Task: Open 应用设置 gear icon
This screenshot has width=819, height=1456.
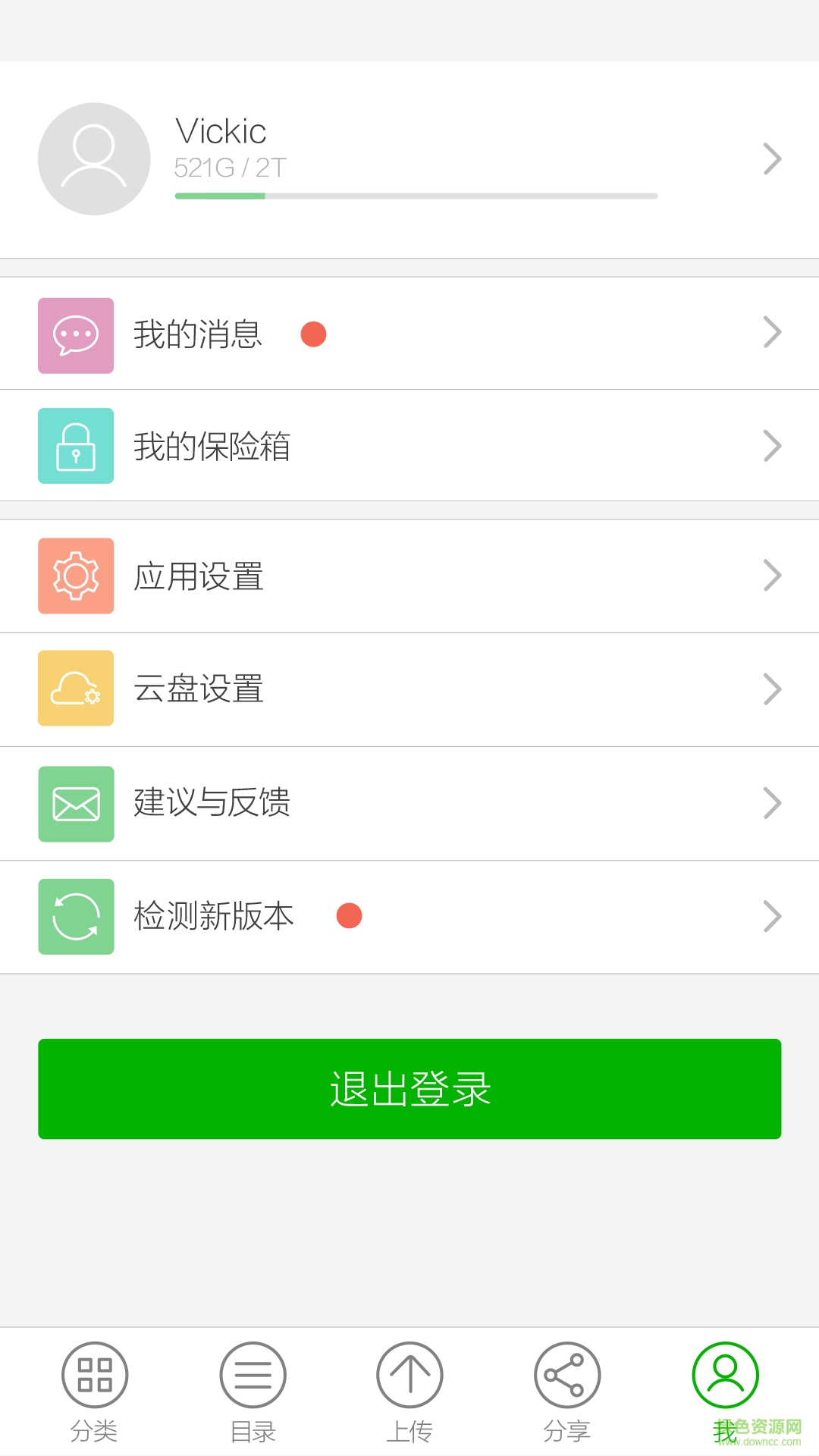Action: pyautogui.click(x=76, y=576)
